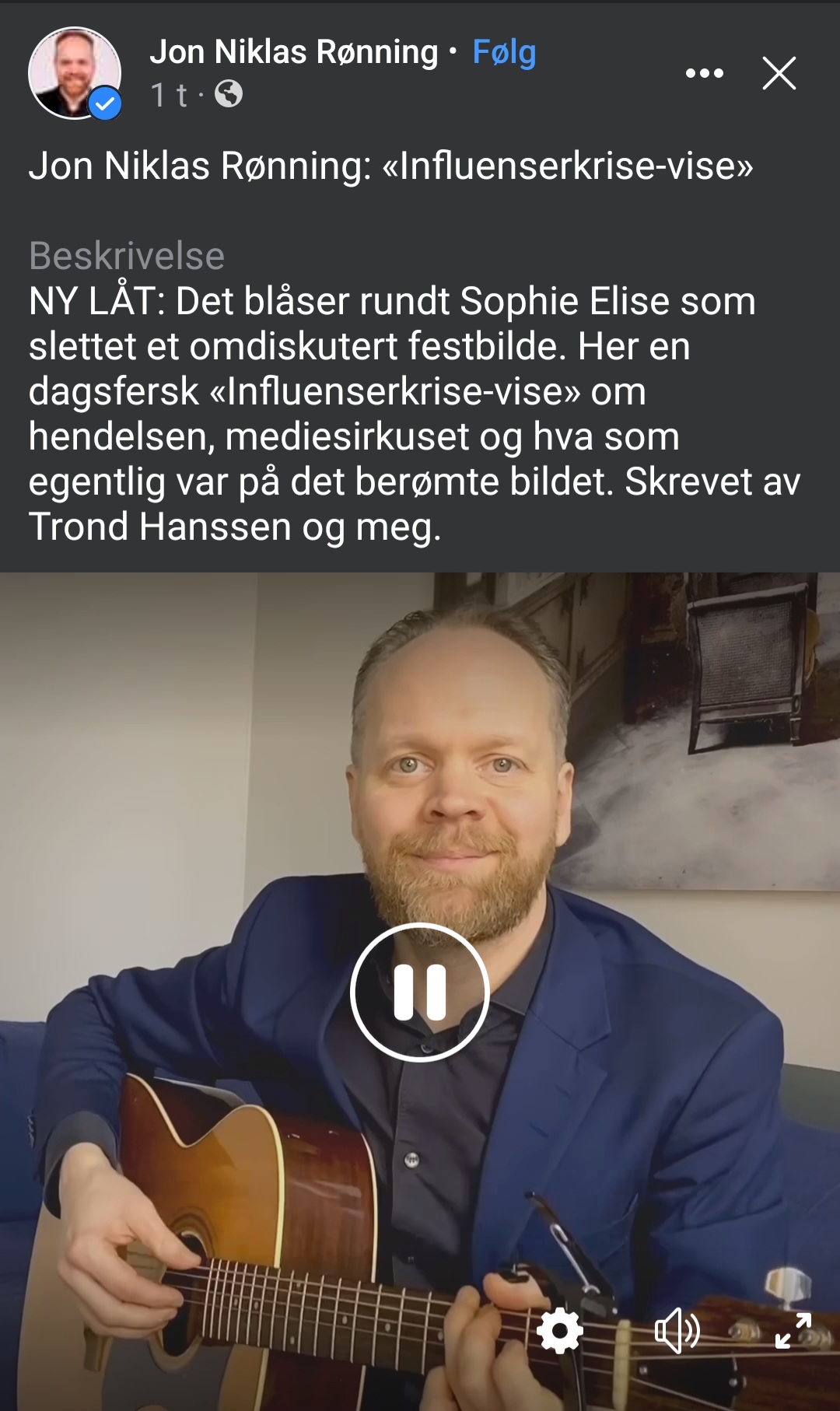Pause the playing video
The width and height of the screenshot is (840, 1411).
420,993
